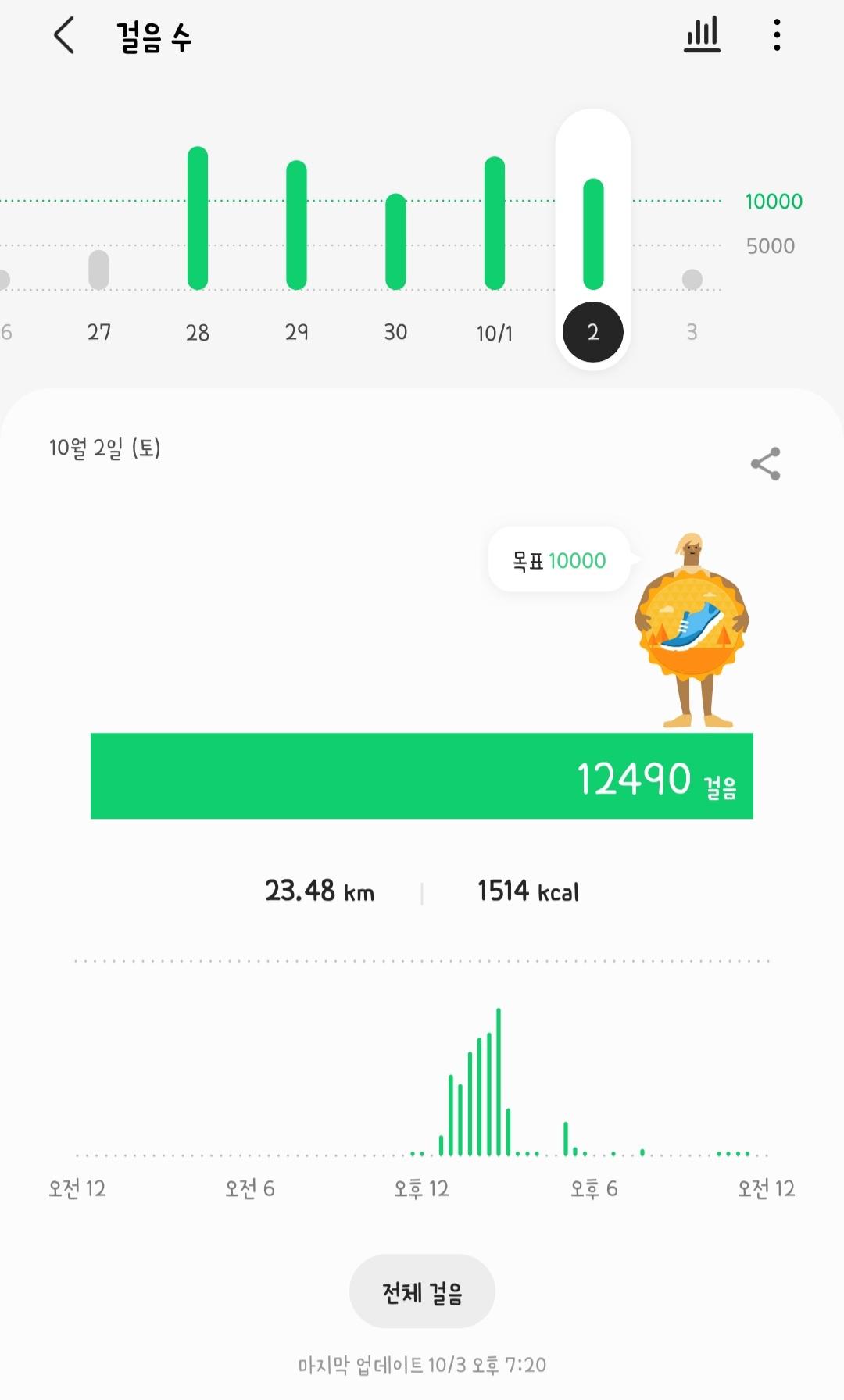Viewport: 844px width, 1400px height.
Task: Open the step trends chart icon
Action: (702, 35)
